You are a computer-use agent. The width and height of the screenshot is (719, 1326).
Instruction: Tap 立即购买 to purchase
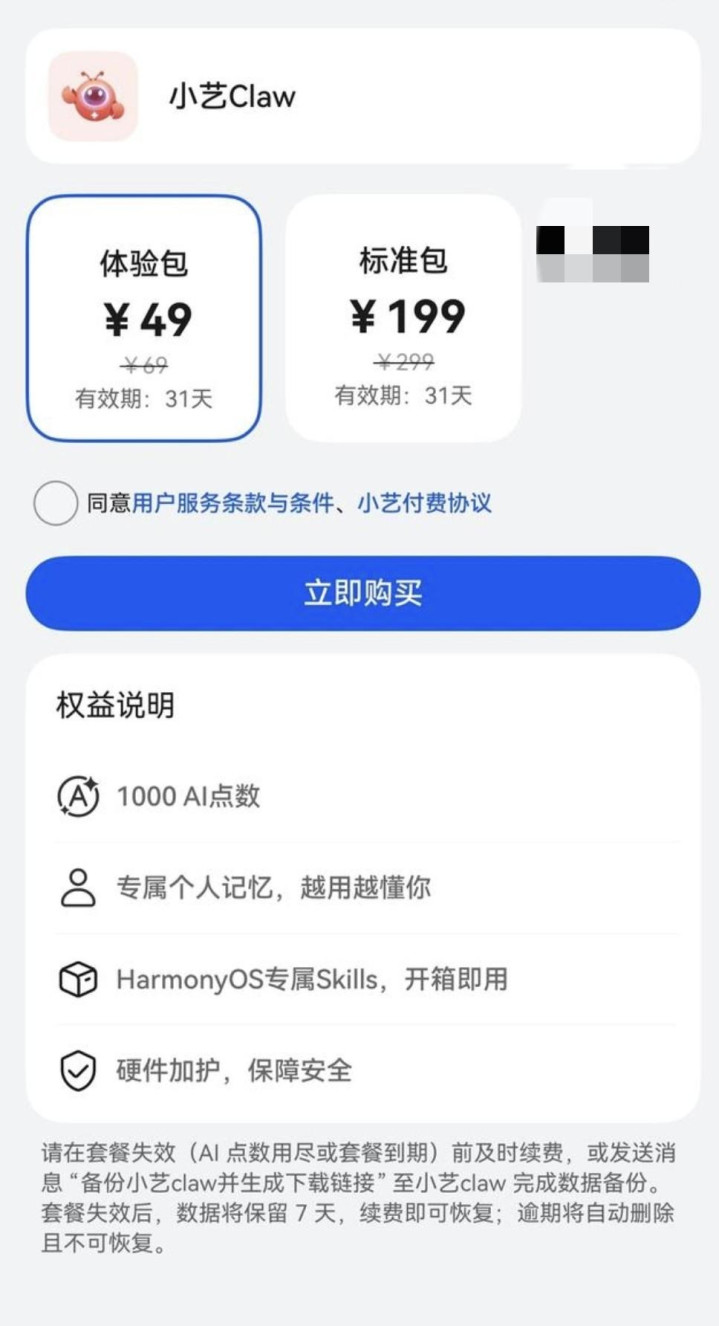[x=362, y=594]
